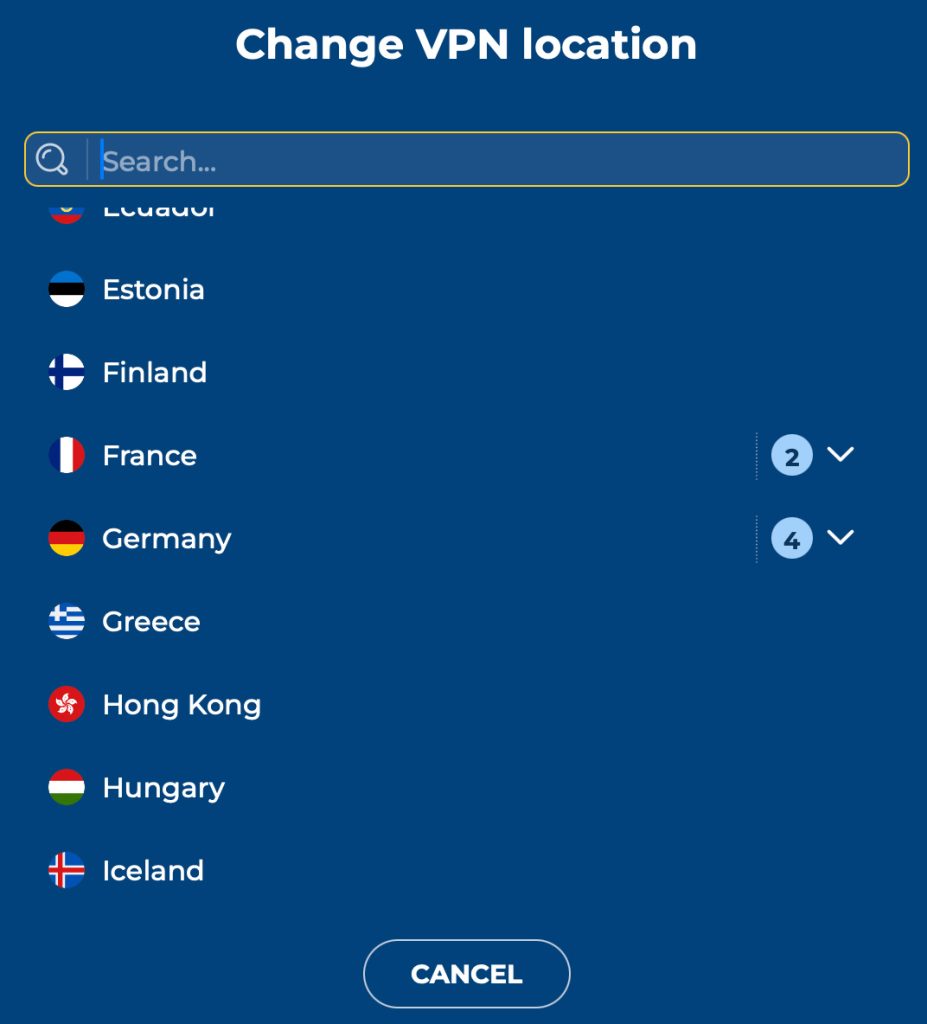
Task: Select Hungary from the list
Action: (x=163, y=788)
